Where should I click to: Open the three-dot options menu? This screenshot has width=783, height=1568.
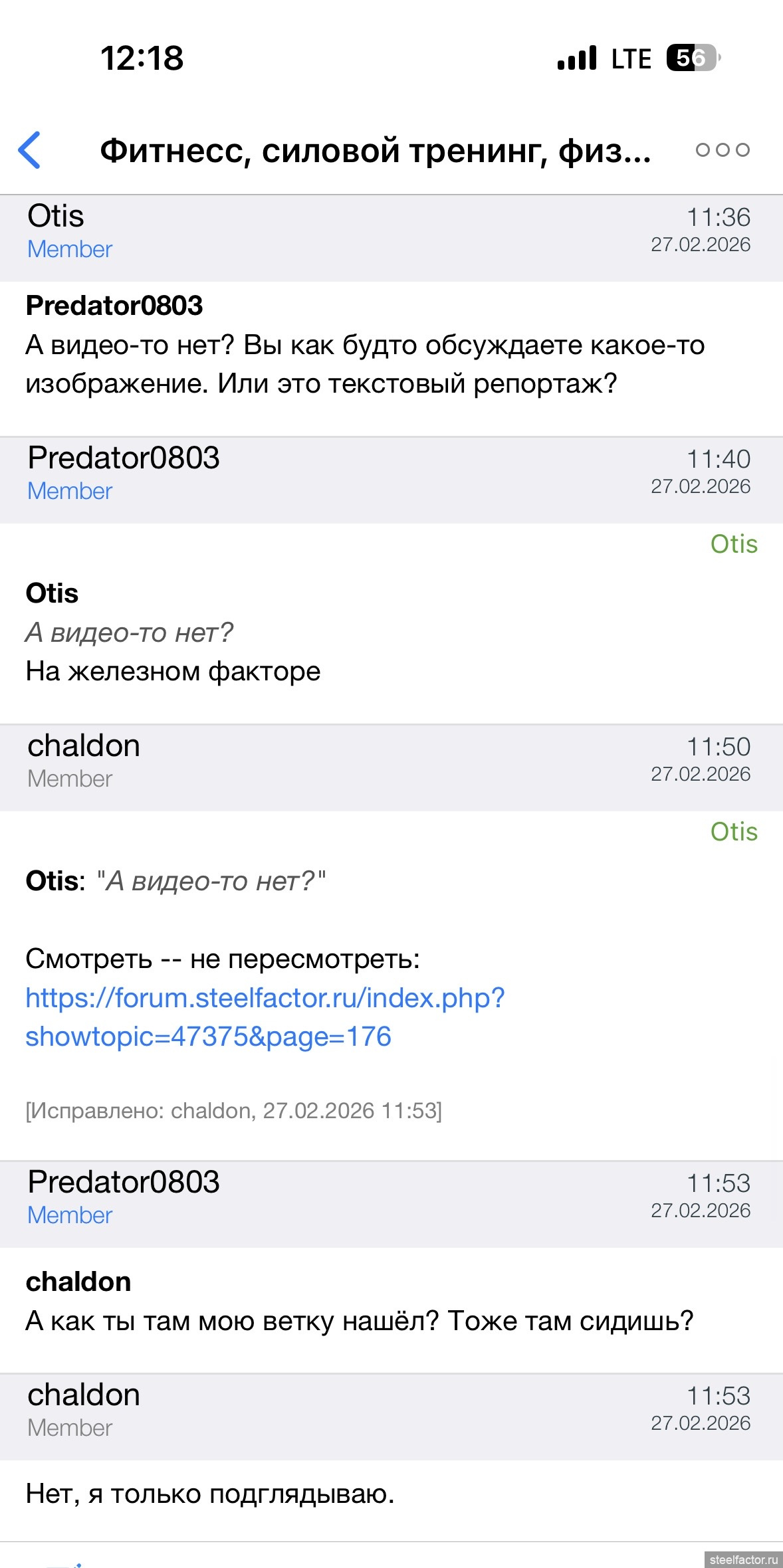tap(723, 150)
